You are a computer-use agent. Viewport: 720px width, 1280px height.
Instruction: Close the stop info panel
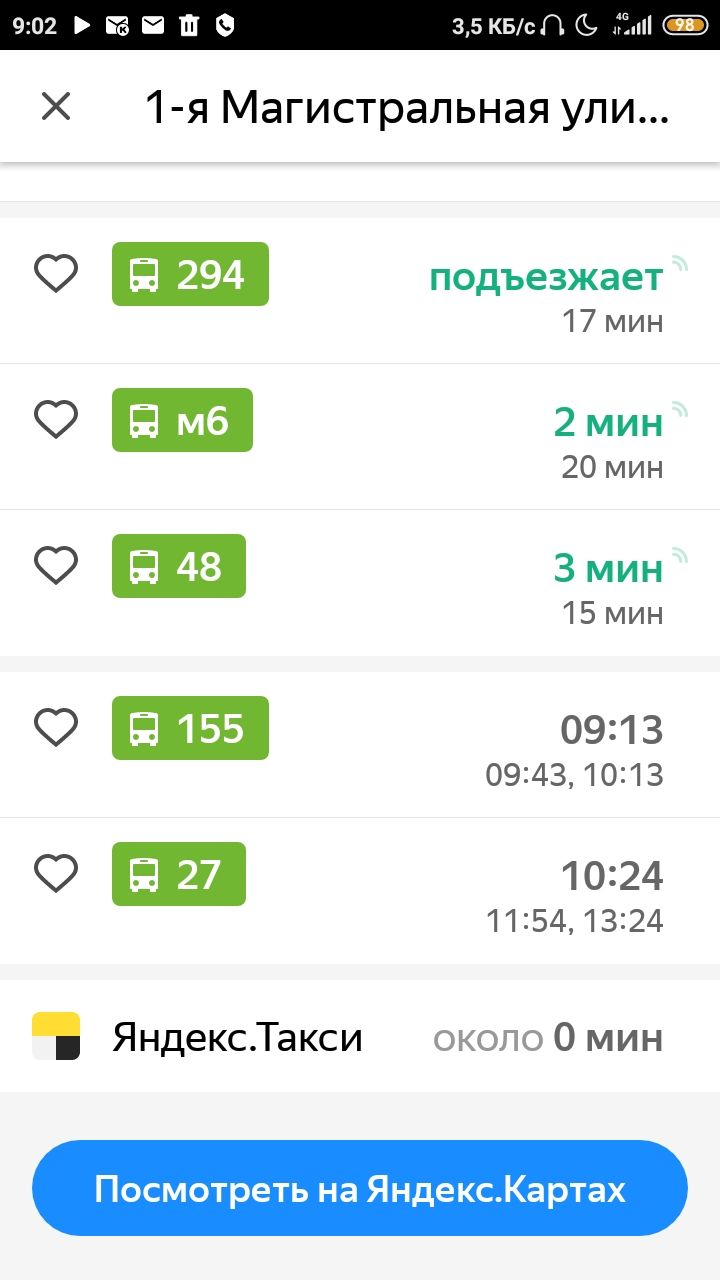point(56,106)
